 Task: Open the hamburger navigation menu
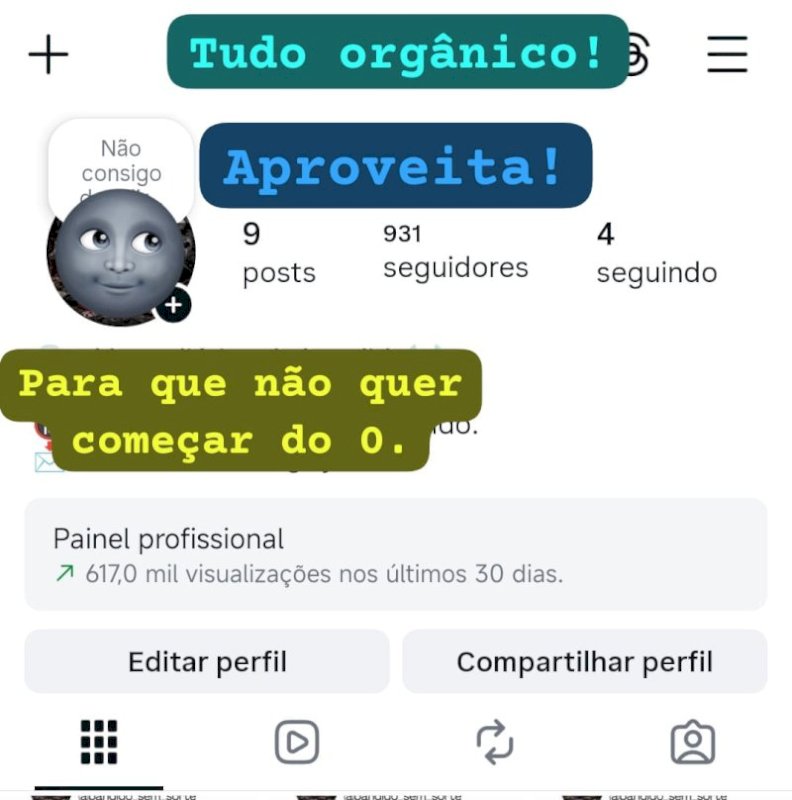pos(728,55)
